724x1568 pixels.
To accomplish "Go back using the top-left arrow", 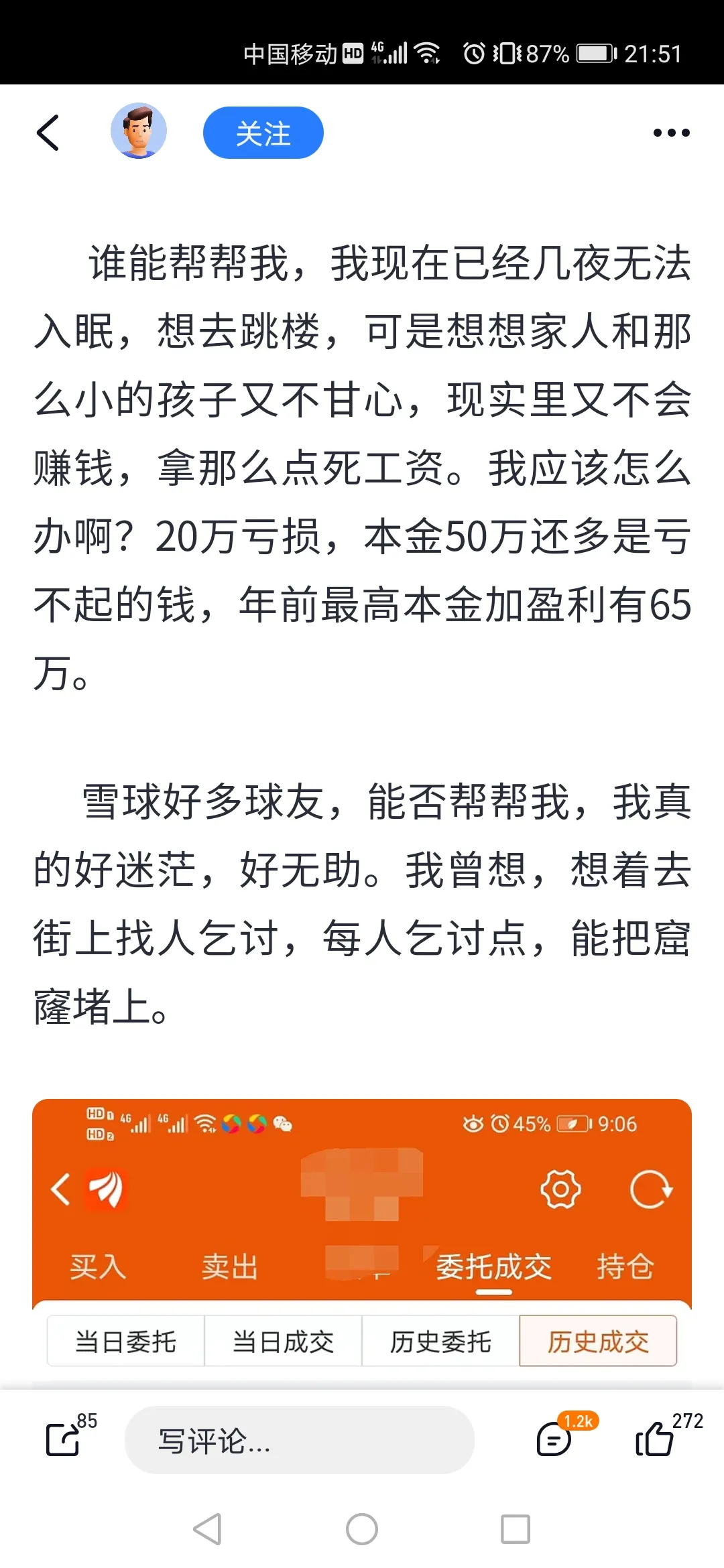I will click(x=48, y=132).
